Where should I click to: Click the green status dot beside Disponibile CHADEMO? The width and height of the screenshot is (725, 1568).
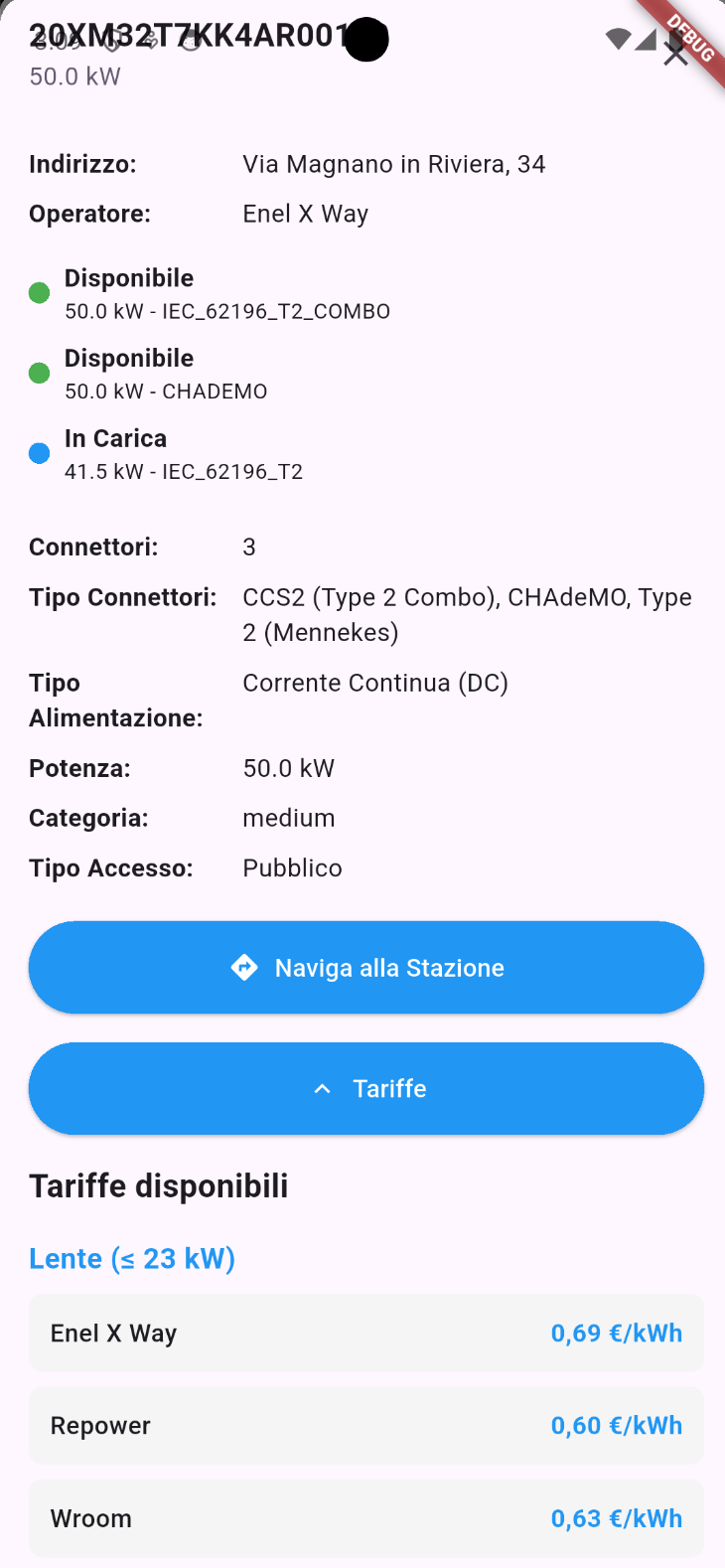(39, 372)
